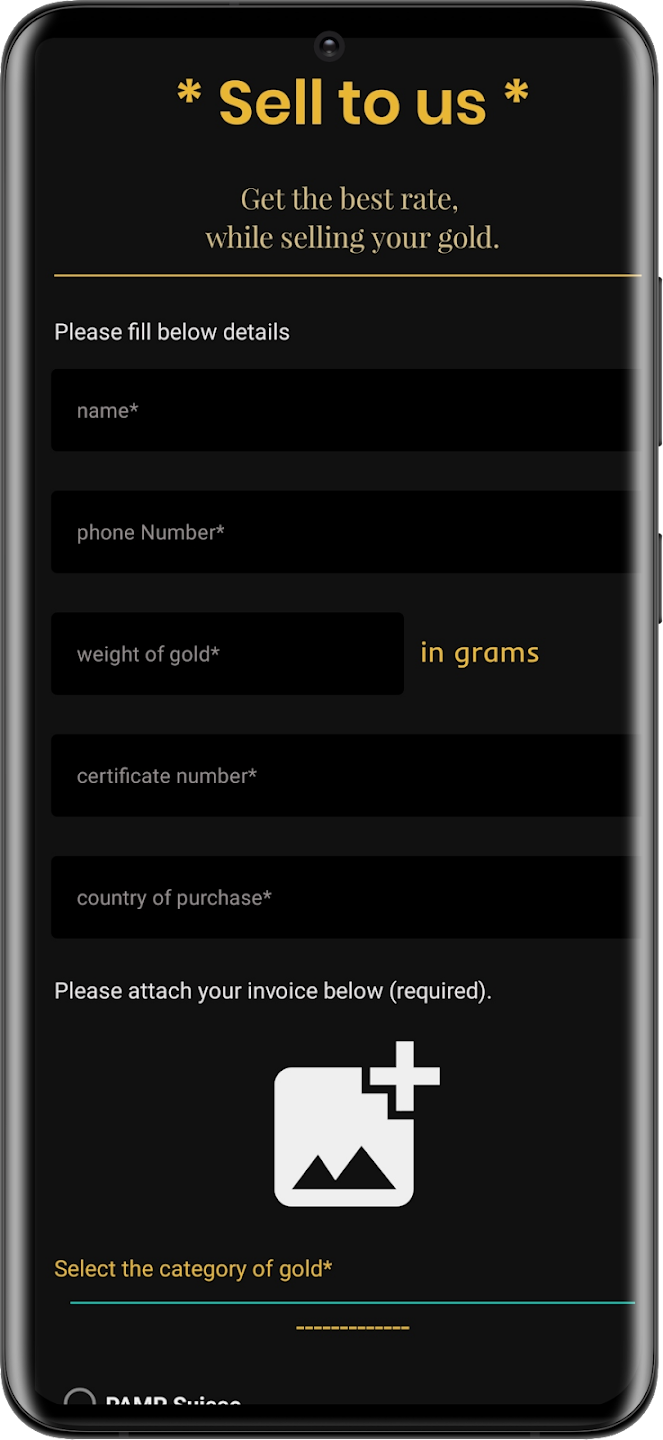The image size is (663, 1440).
Task: Enter the phone Number field
Action: 345,532
